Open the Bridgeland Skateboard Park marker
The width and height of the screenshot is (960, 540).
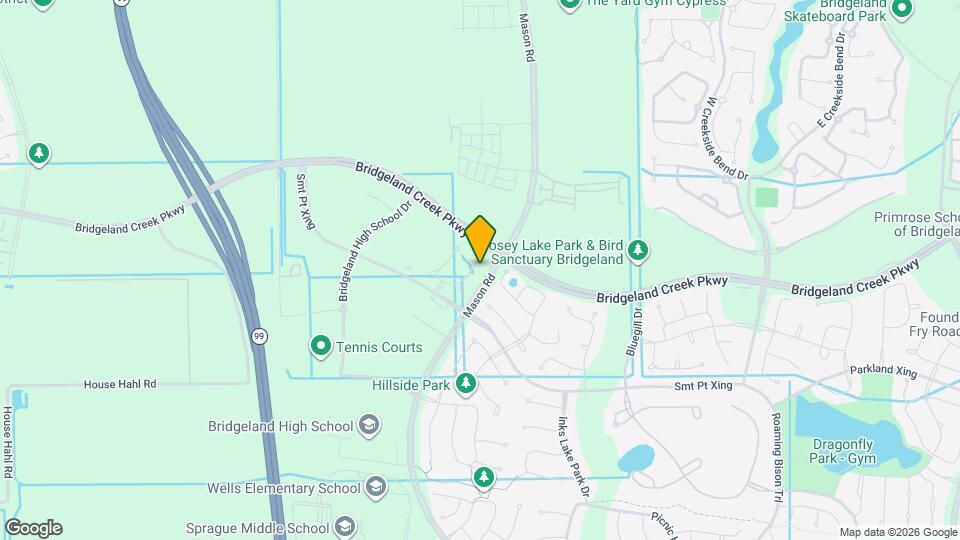pos(901,9)
